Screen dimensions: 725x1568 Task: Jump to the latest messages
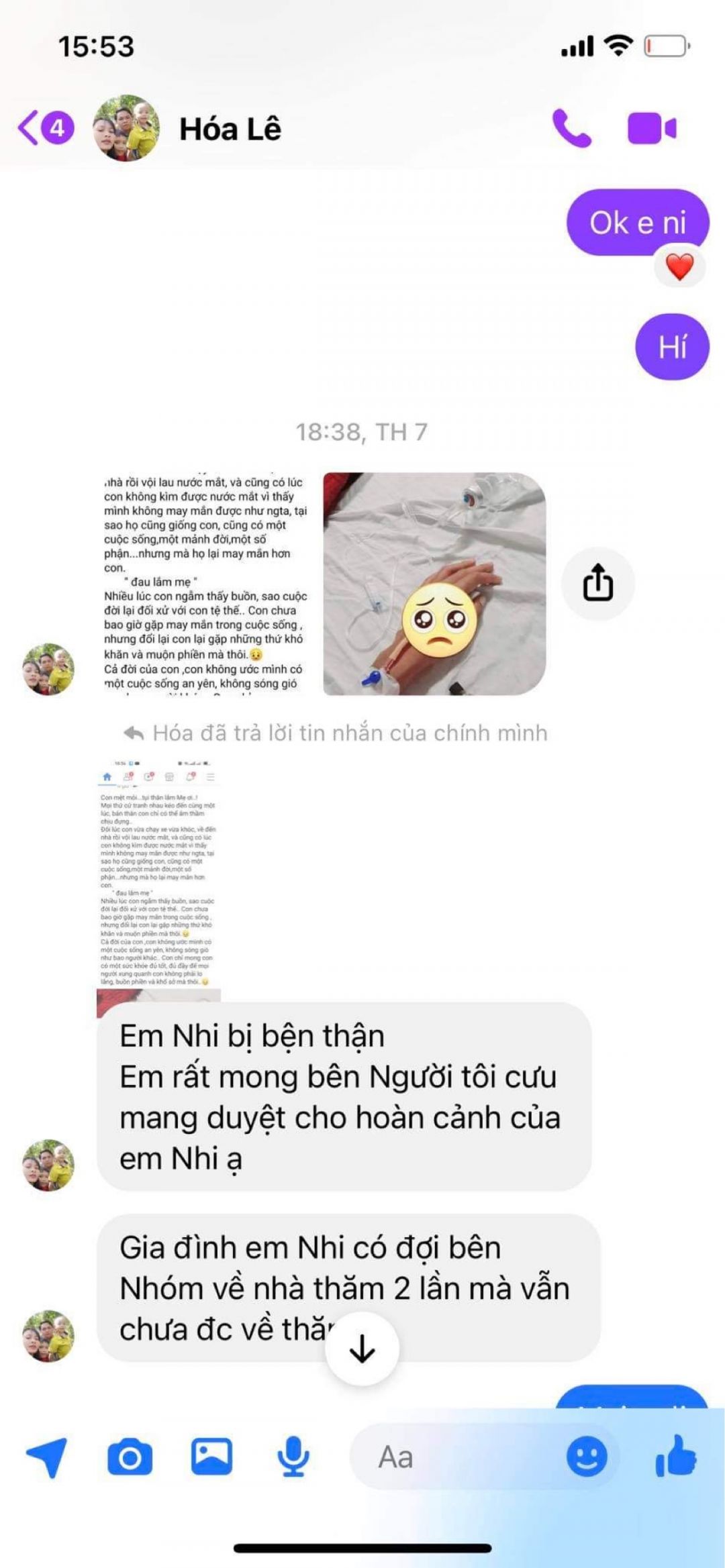(x=362, y=1349)
